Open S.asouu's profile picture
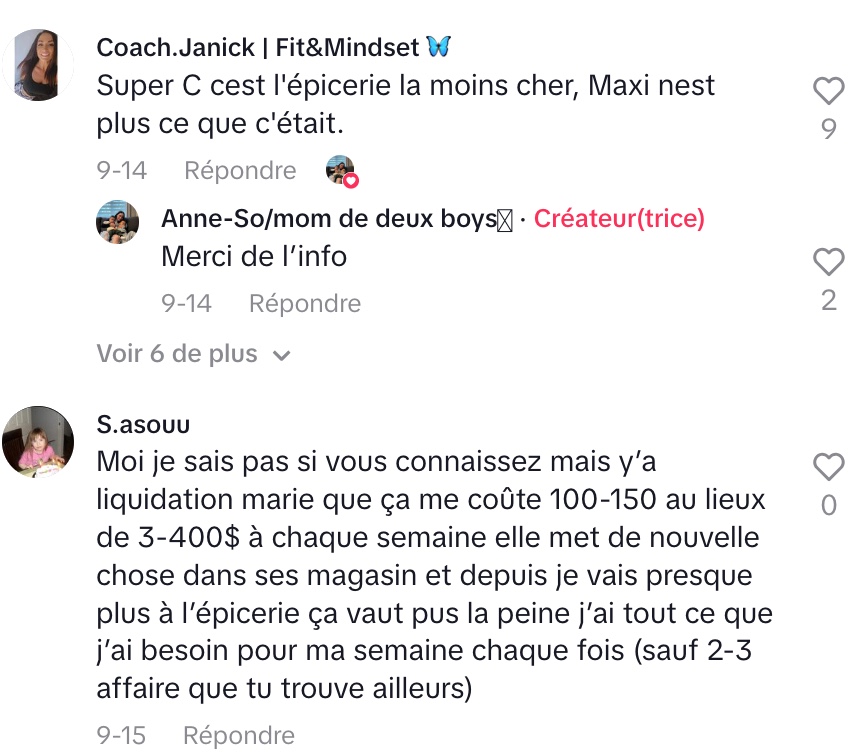The height and width of the screenshot is (752, 854). click(38, 441)
